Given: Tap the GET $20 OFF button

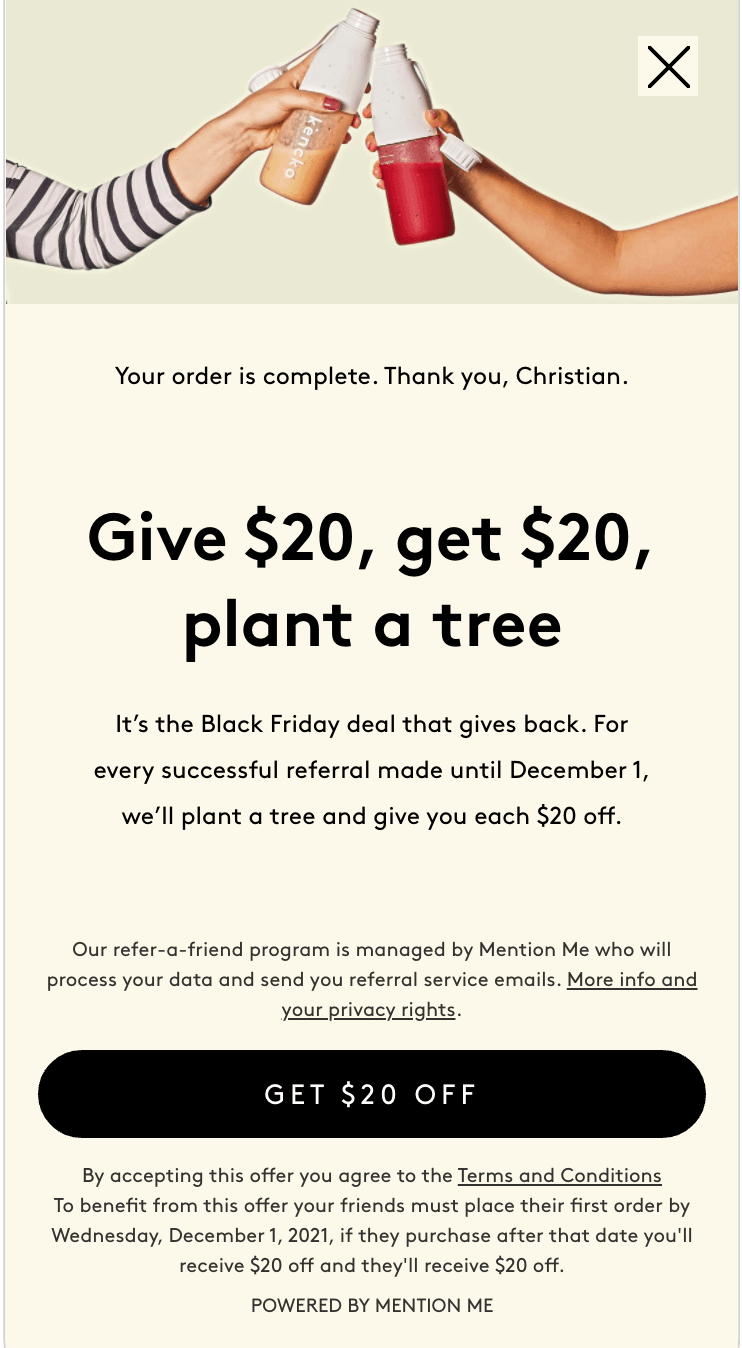Looking at the screenshot, I should click(x=372, y=1094).
